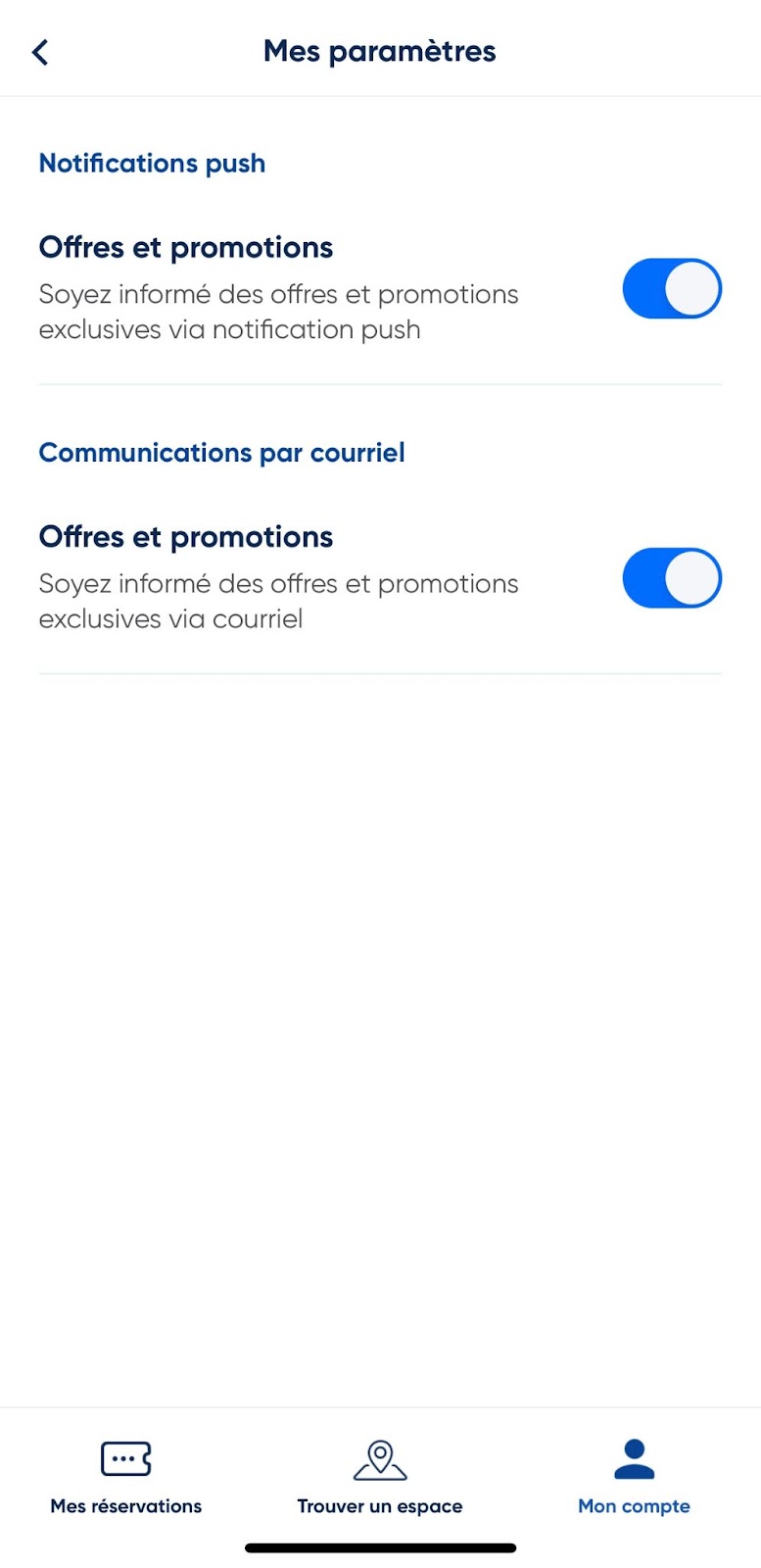Screen dimensions: 761x1568
Task: Open the Mes réservations tab
Action: pos(126,1477)
